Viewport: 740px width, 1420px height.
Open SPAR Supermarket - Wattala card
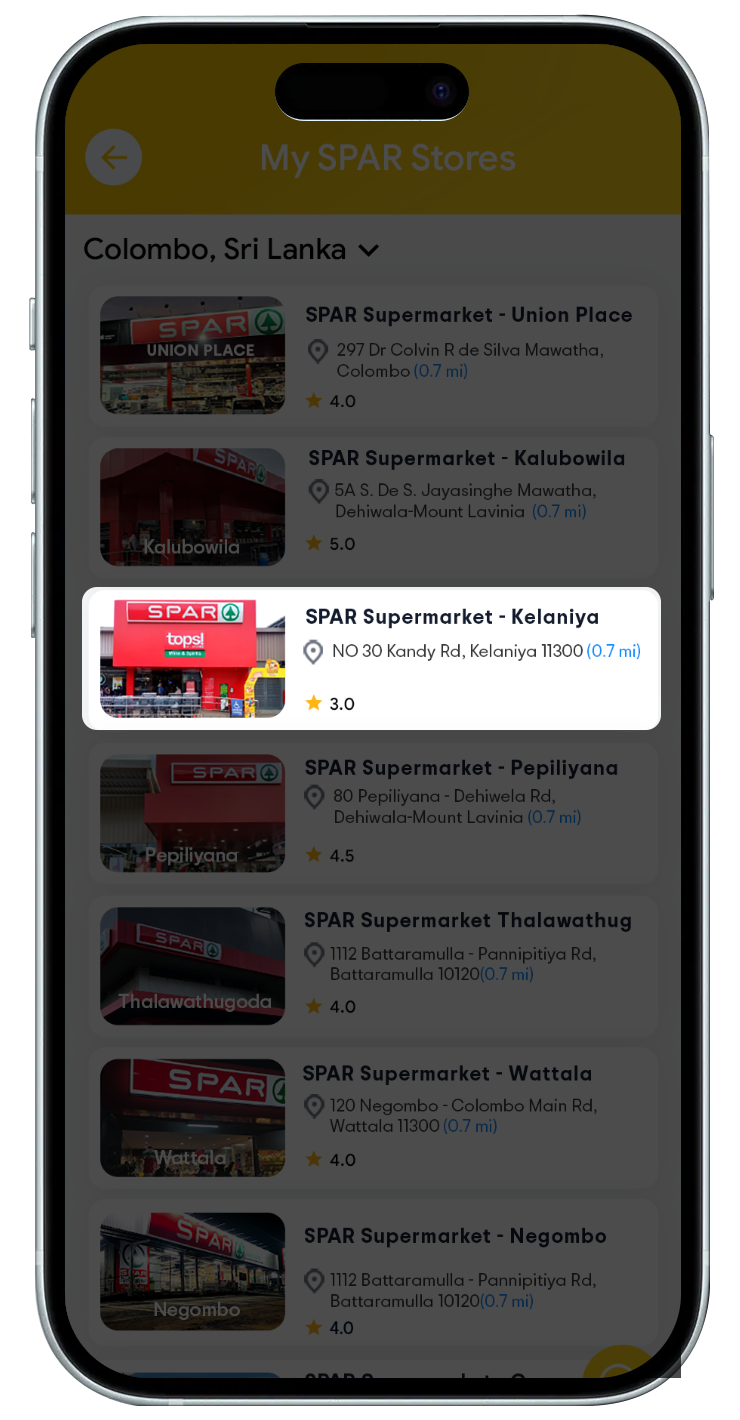[372, 1118]
